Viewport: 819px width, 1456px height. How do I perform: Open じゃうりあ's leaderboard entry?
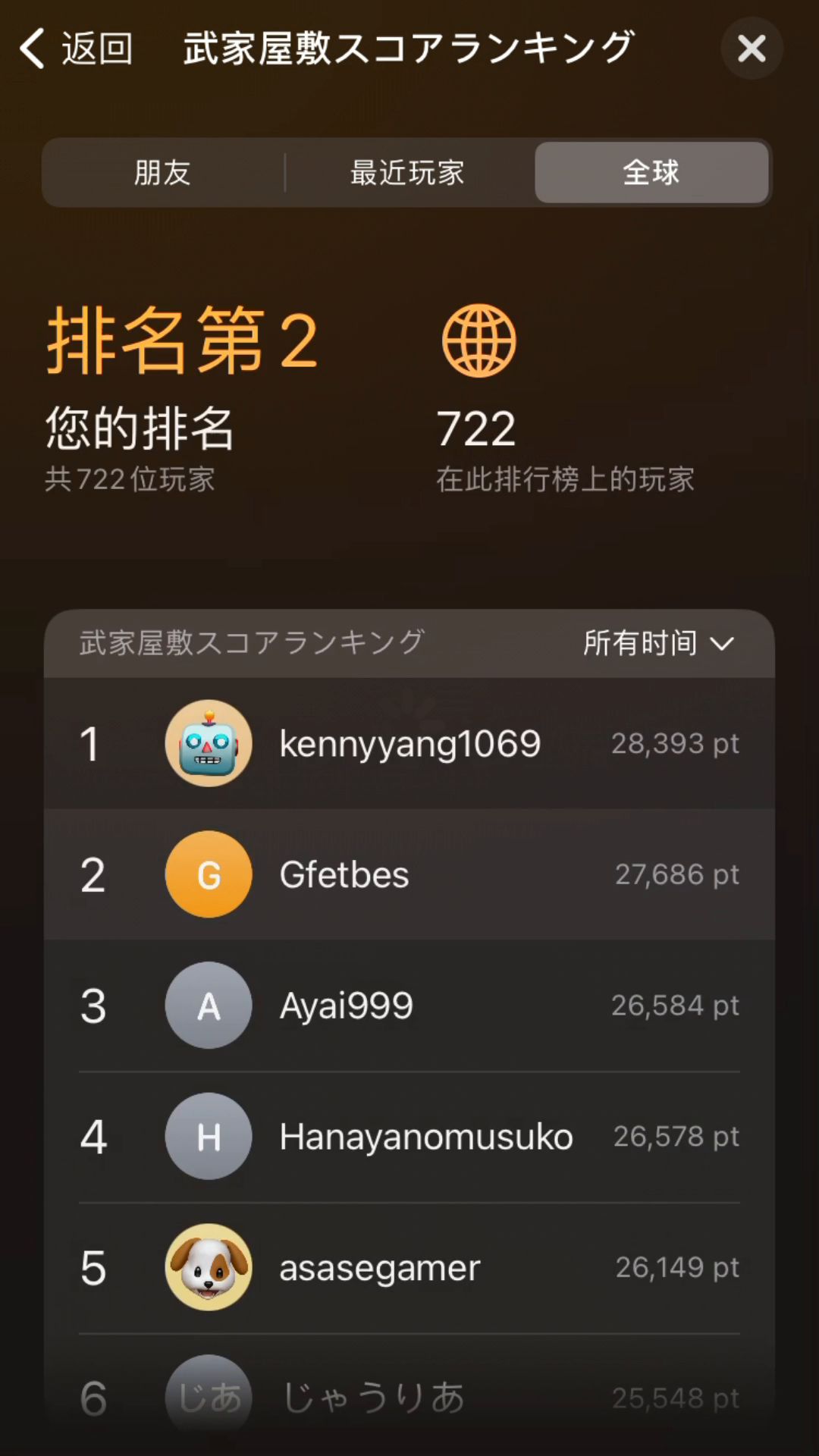coord(409,1397)
